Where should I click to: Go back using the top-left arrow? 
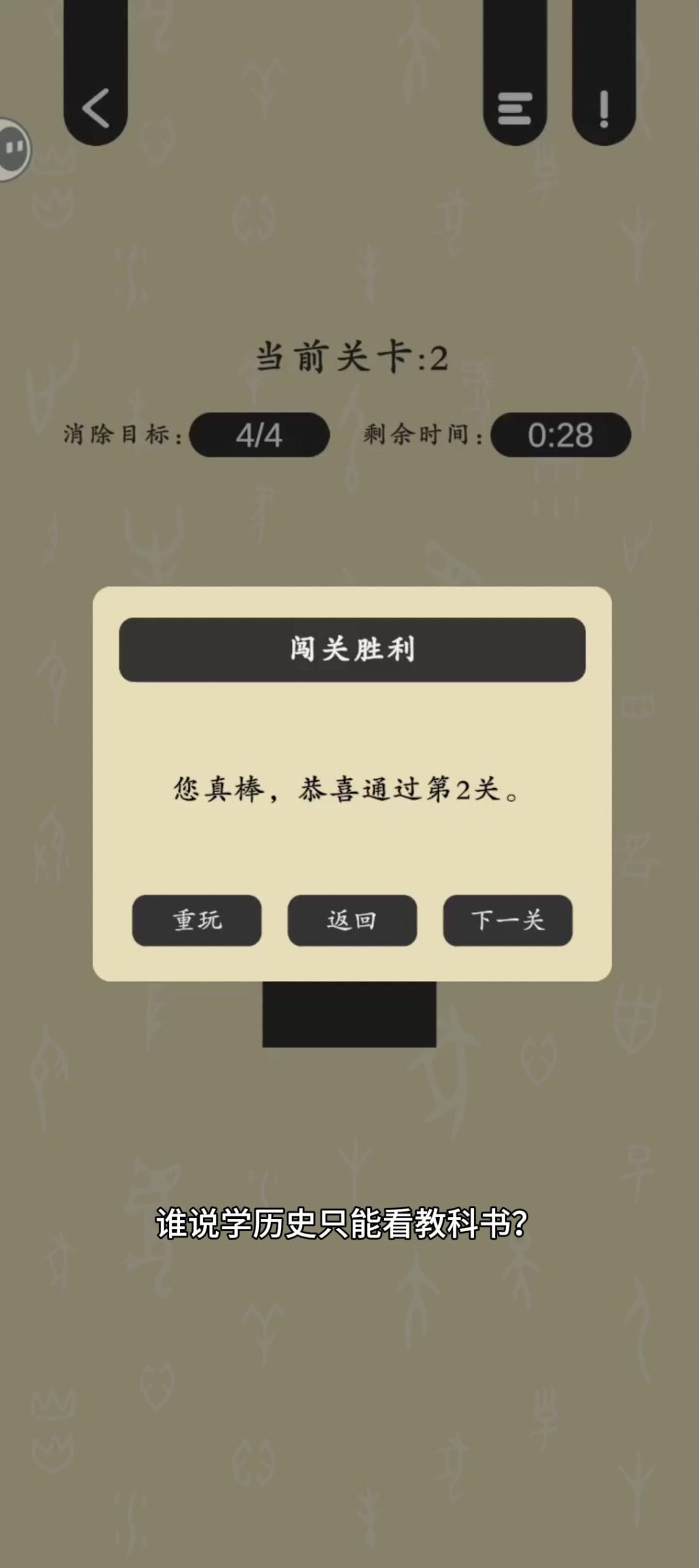point(96,108)
